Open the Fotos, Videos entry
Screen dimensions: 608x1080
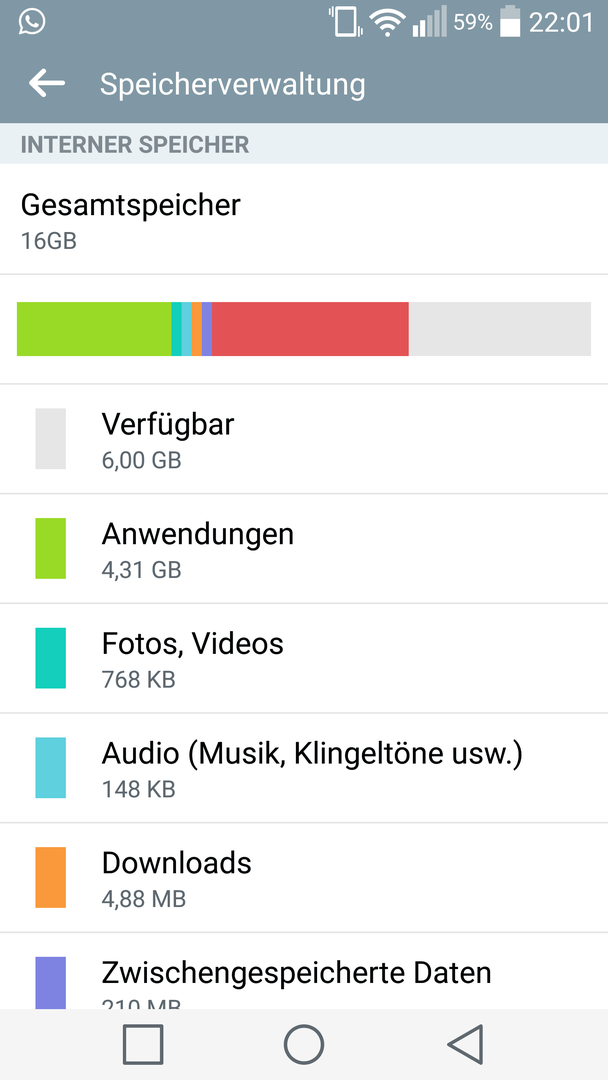coord(304,658)
